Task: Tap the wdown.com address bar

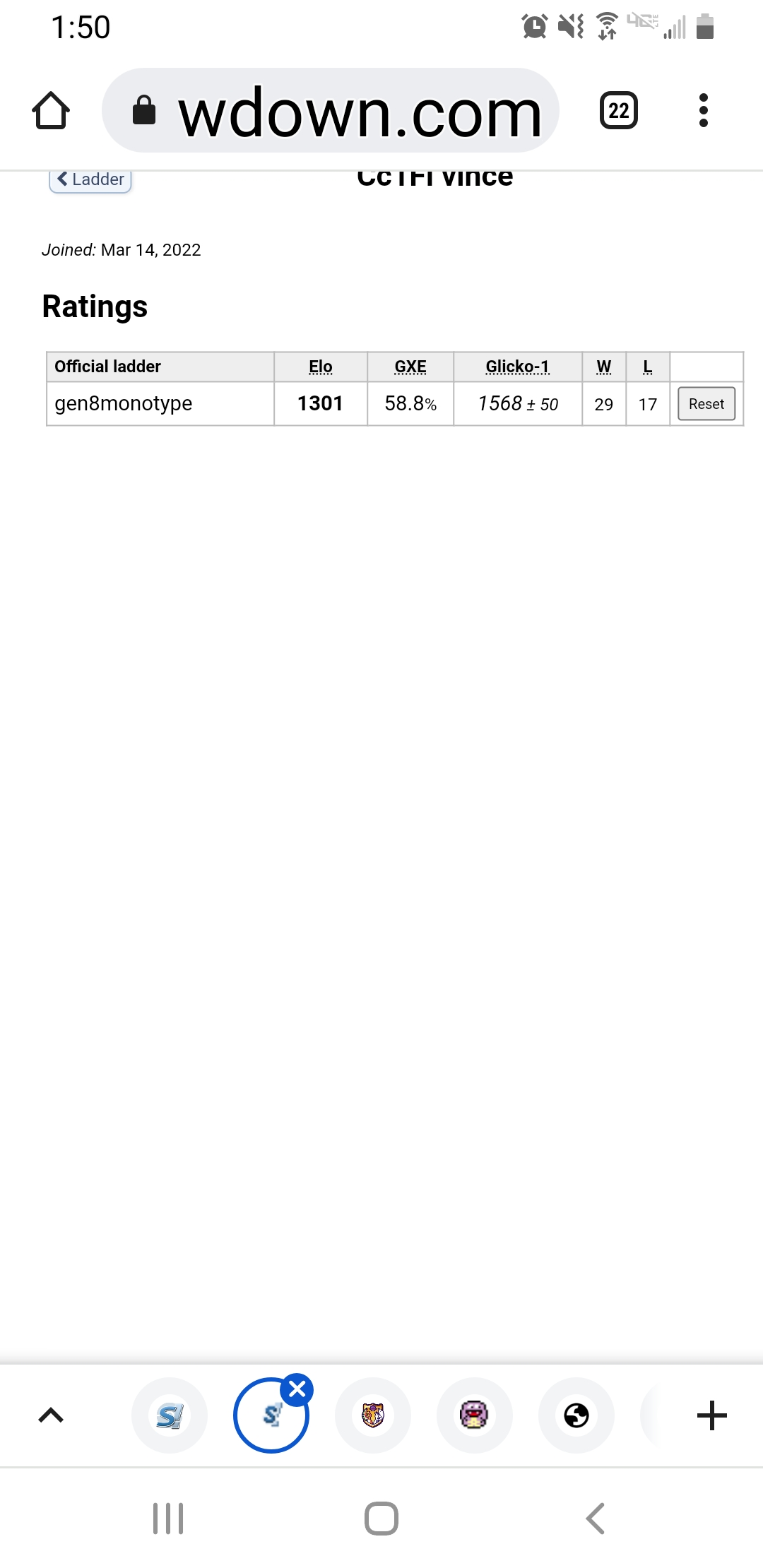Action: [x=331, y=111]
